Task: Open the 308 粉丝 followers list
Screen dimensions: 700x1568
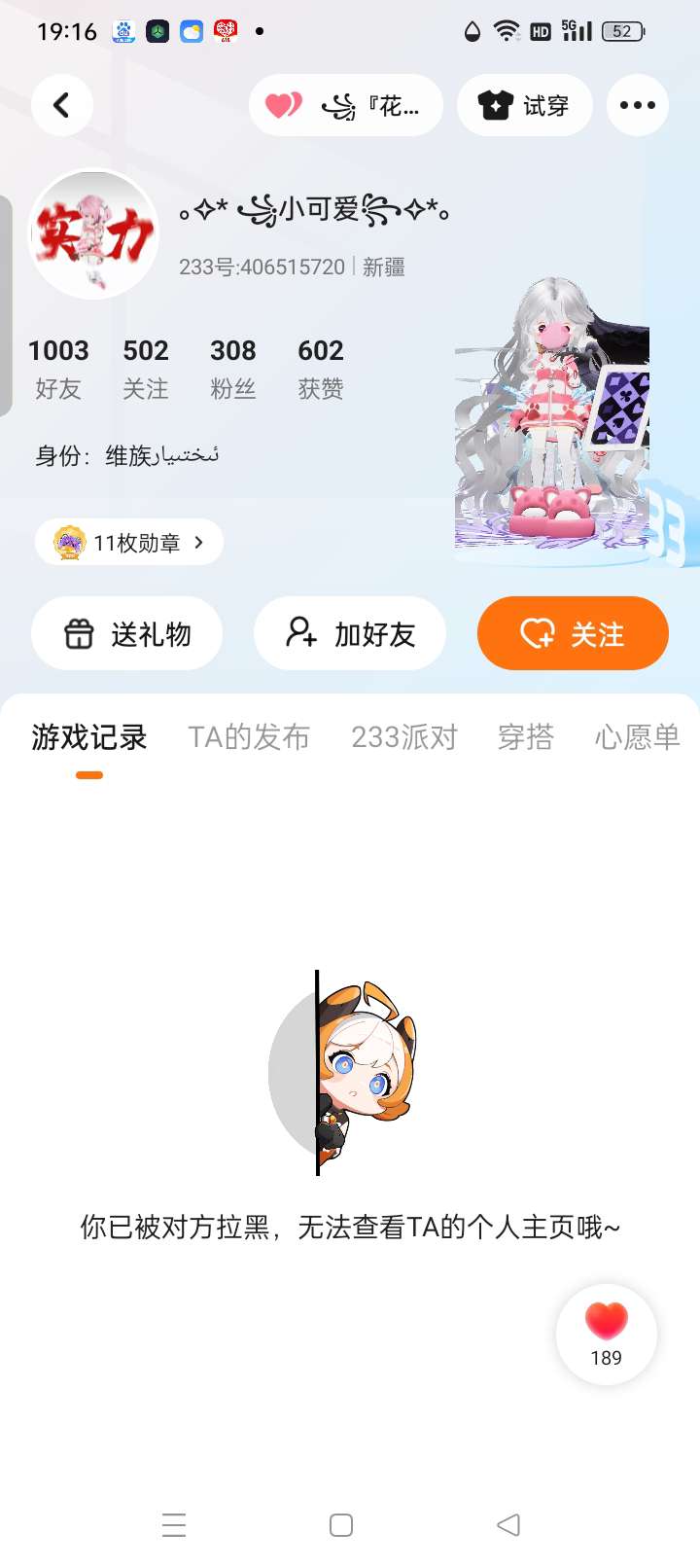Action: [x=233, y=369]
